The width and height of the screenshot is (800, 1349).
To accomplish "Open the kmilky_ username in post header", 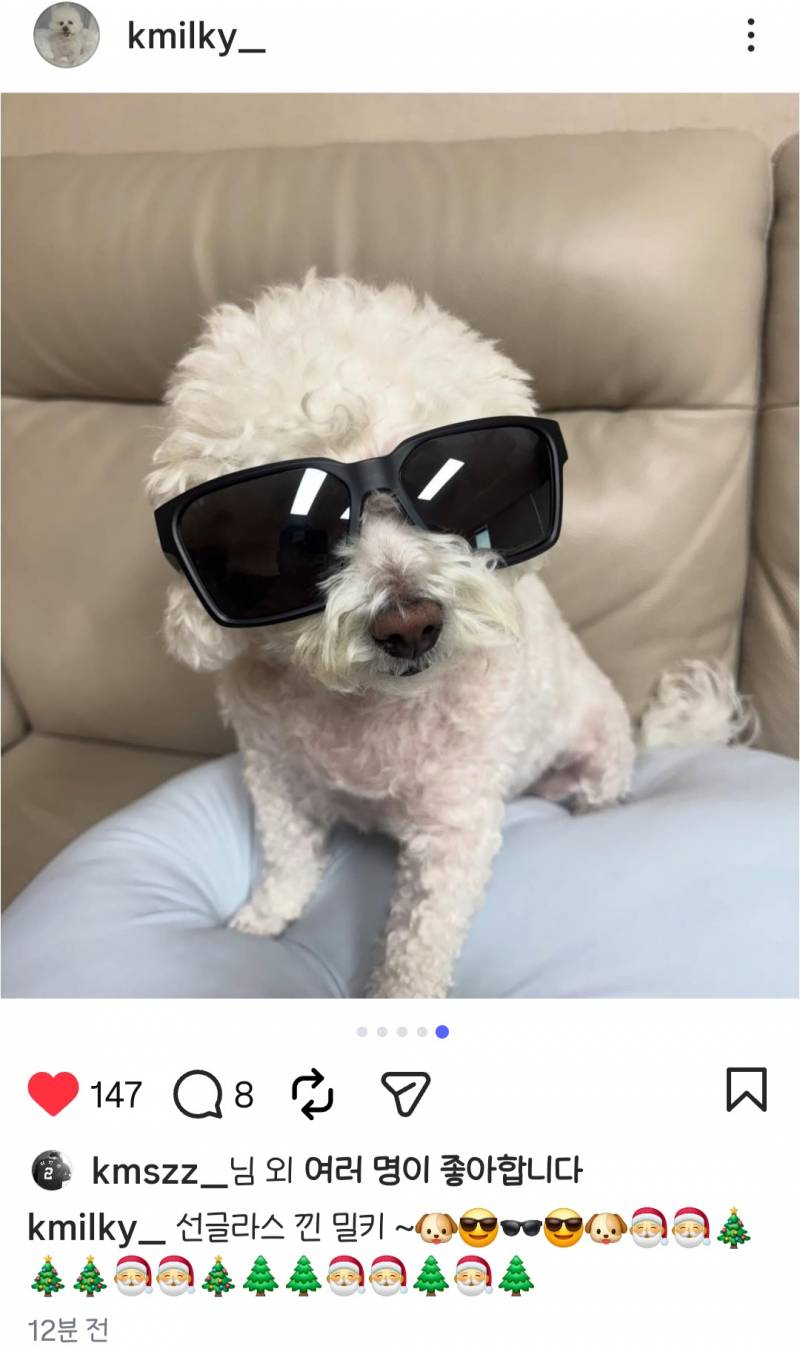I will (196, 37).
